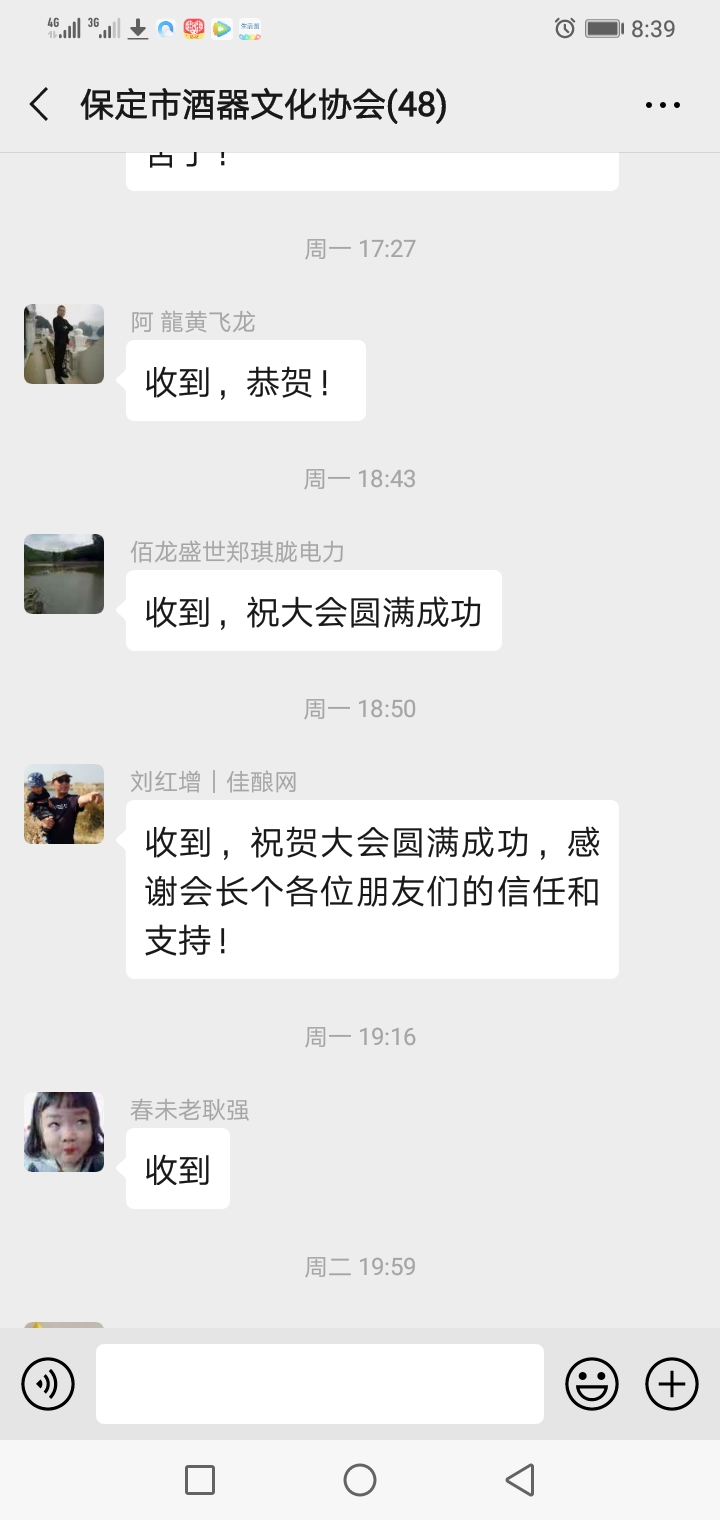Tap the message text field
Screen dimensions: 720x1520
[320, 1384]
